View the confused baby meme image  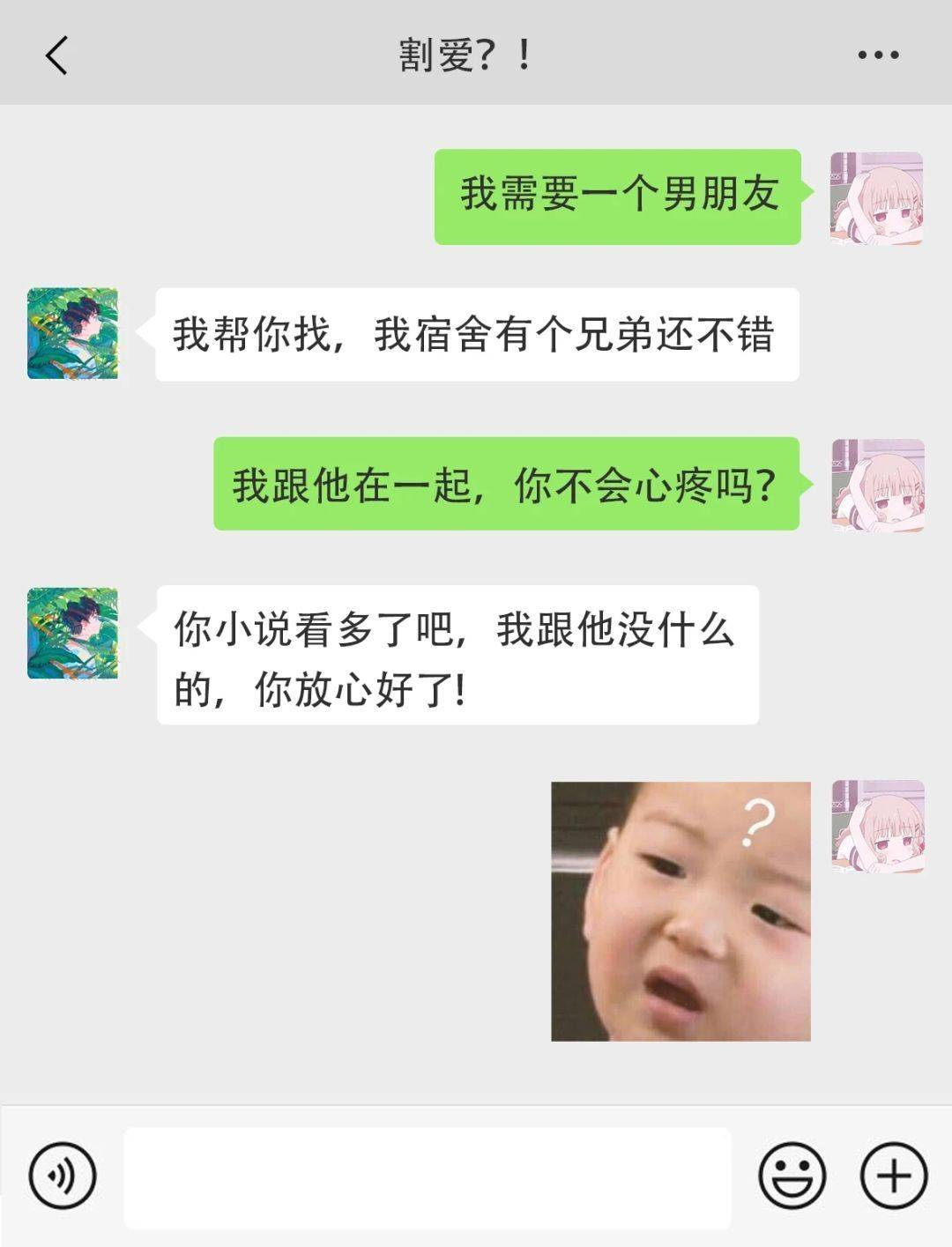pos(681,911)
